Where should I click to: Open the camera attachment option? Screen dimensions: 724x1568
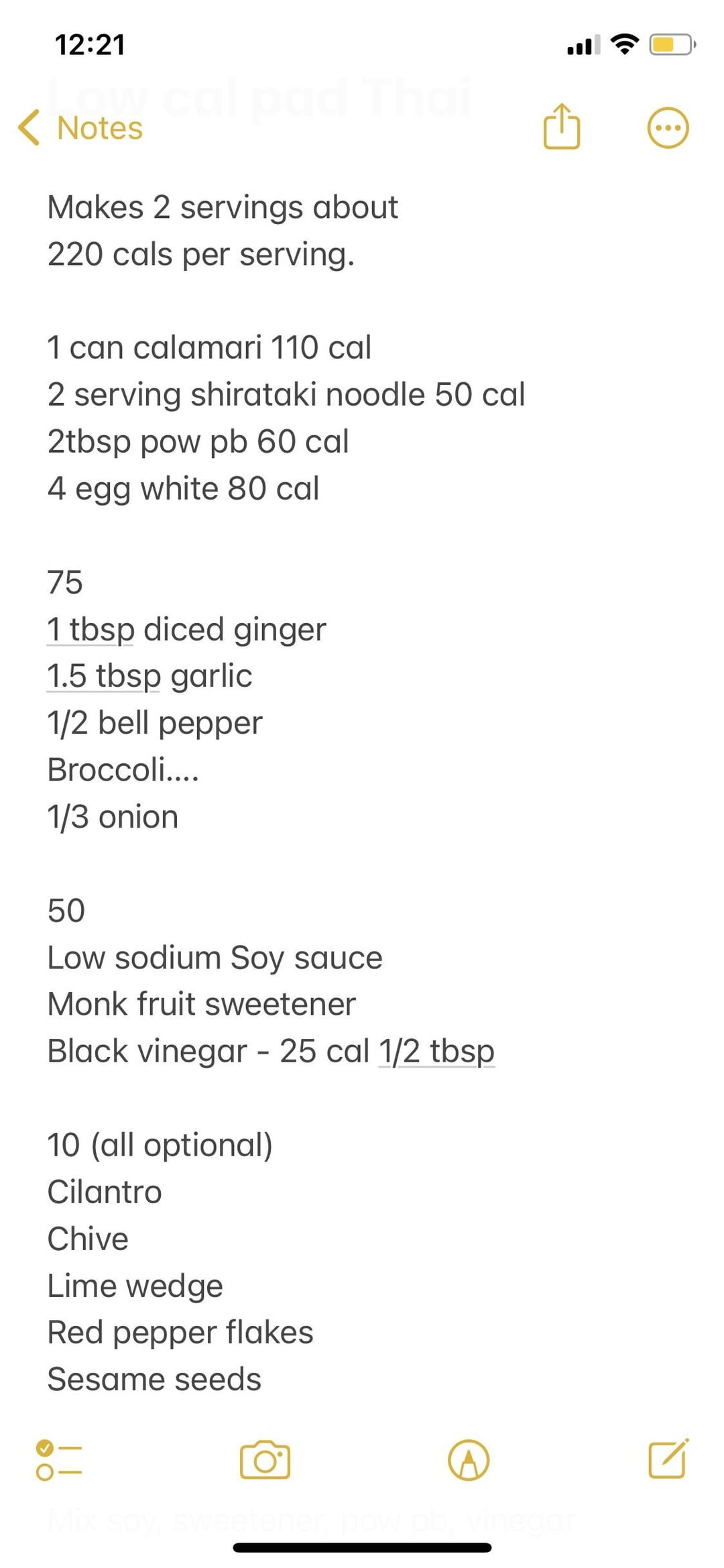(x=265, y=1460)
